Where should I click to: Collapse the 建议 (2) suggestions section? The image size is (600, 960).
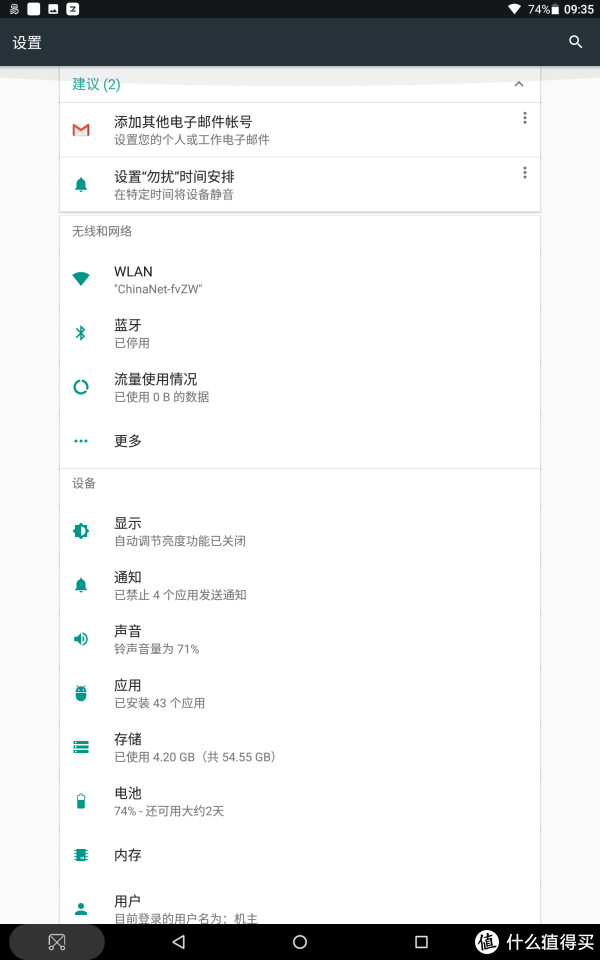click(519, 84)
